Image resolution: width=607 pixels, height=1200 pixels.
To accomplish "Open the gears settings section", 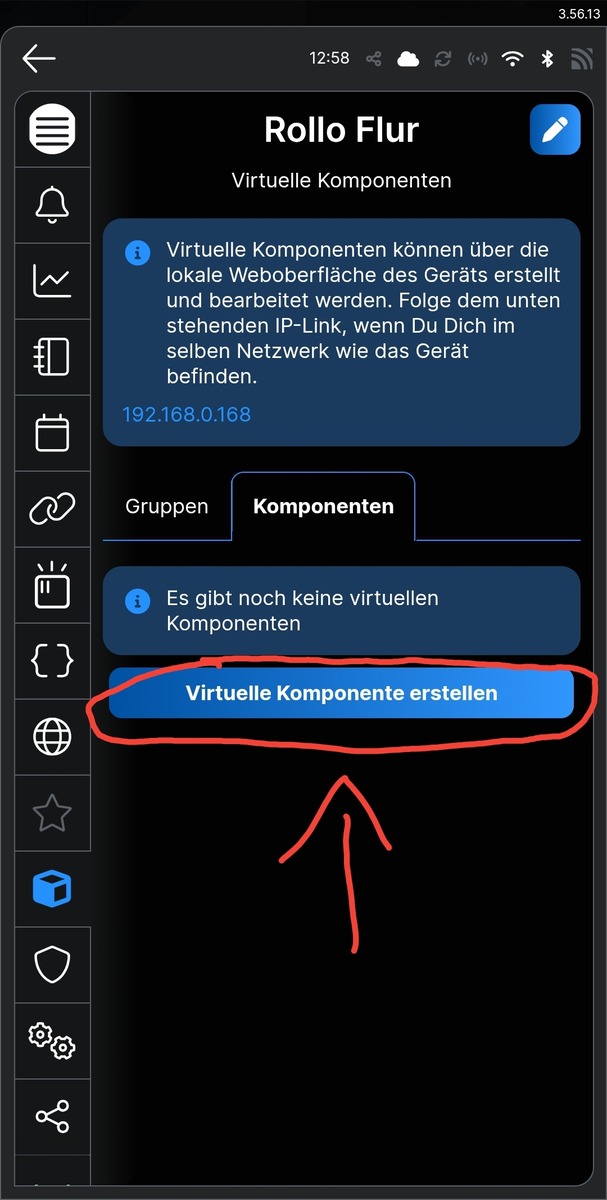I will coord(52,1041).
